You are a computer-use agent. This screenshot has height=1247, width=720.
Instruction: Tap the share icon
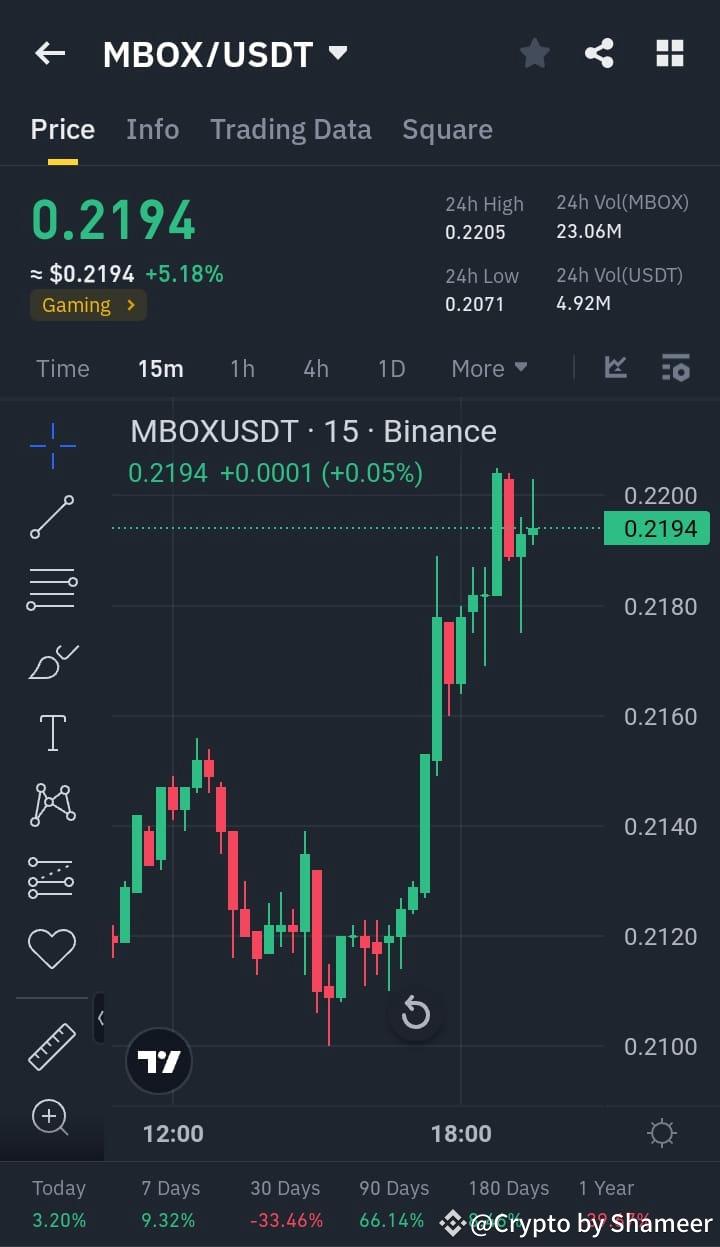pos(599,53)
